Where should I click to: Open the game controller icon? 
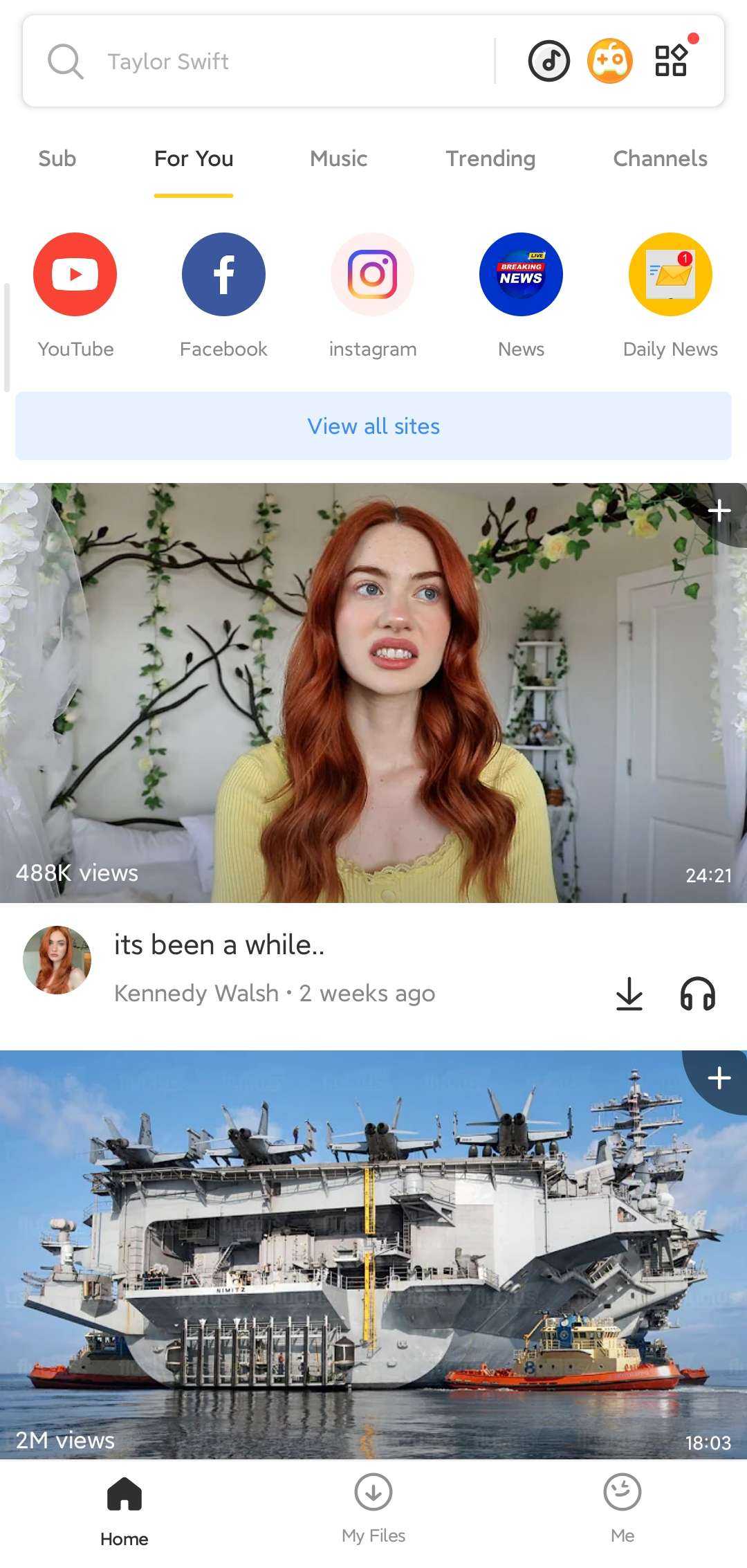(609, 62)
